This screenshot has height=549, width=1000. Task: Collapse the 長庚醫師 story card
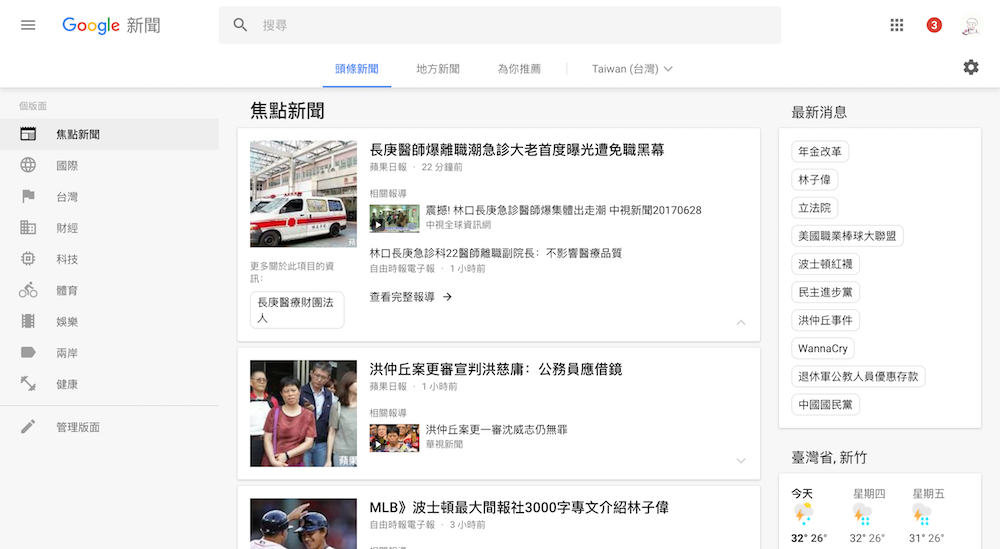(x=741, y=322)
